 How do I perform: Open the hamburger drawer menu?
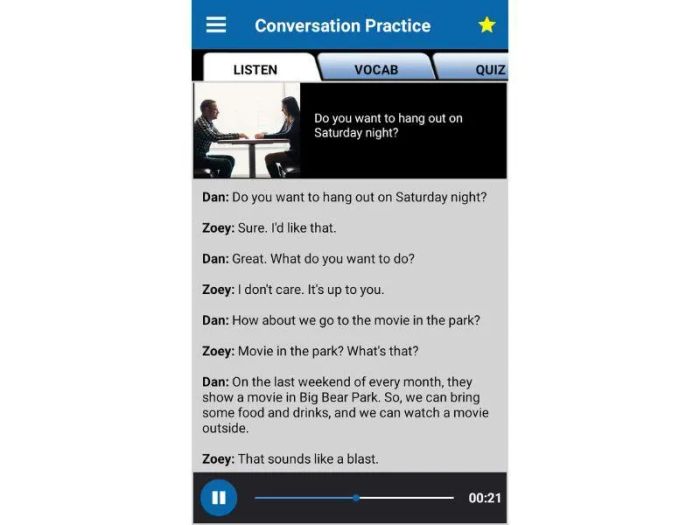pos(216,25)
